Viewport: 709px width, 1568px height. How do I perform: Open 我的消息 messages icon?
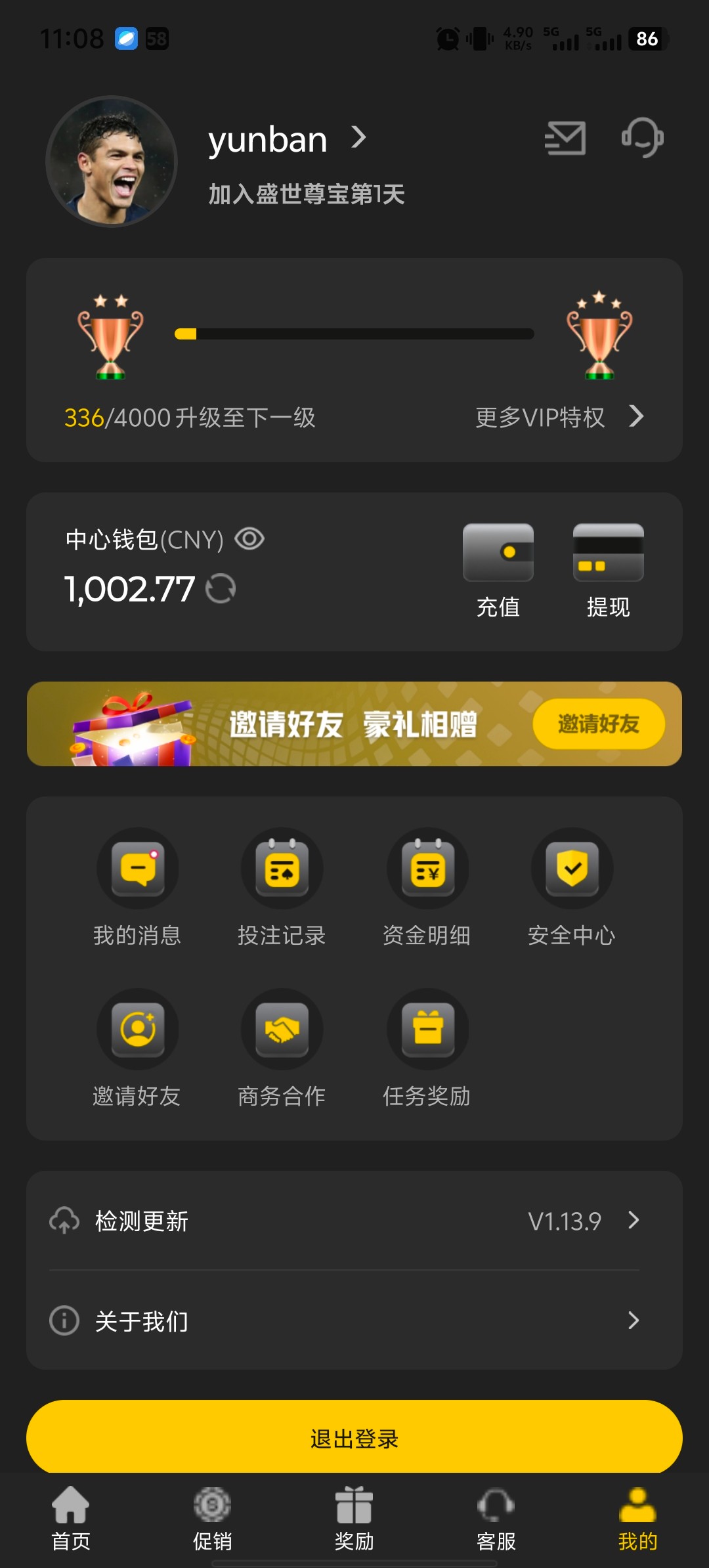click(x=137, y=868)
